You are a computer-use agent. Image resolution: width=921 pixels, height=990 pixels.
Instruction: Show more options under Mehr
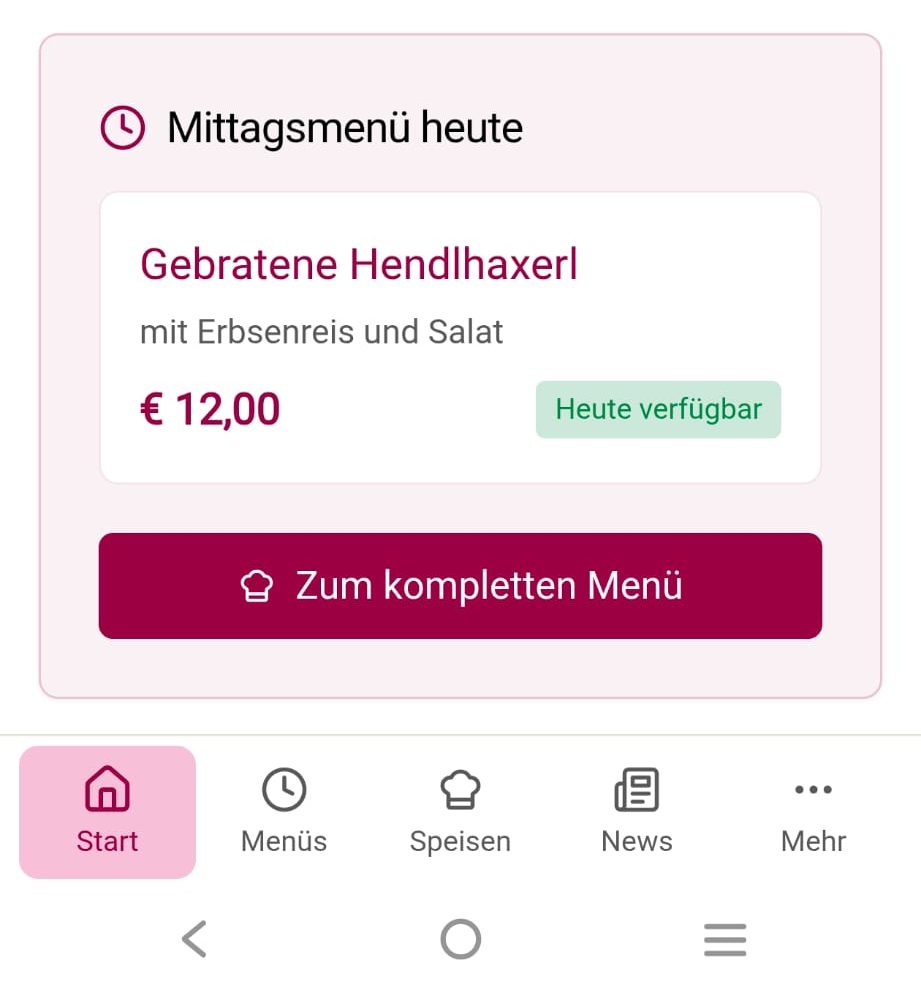(813, 812)
